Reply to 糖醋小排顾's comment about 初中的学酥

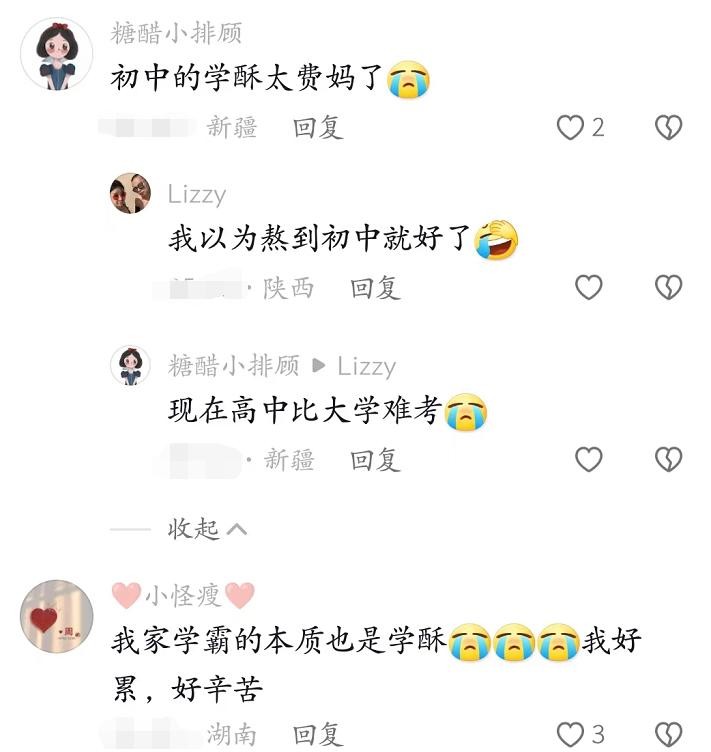click(318, 128)
